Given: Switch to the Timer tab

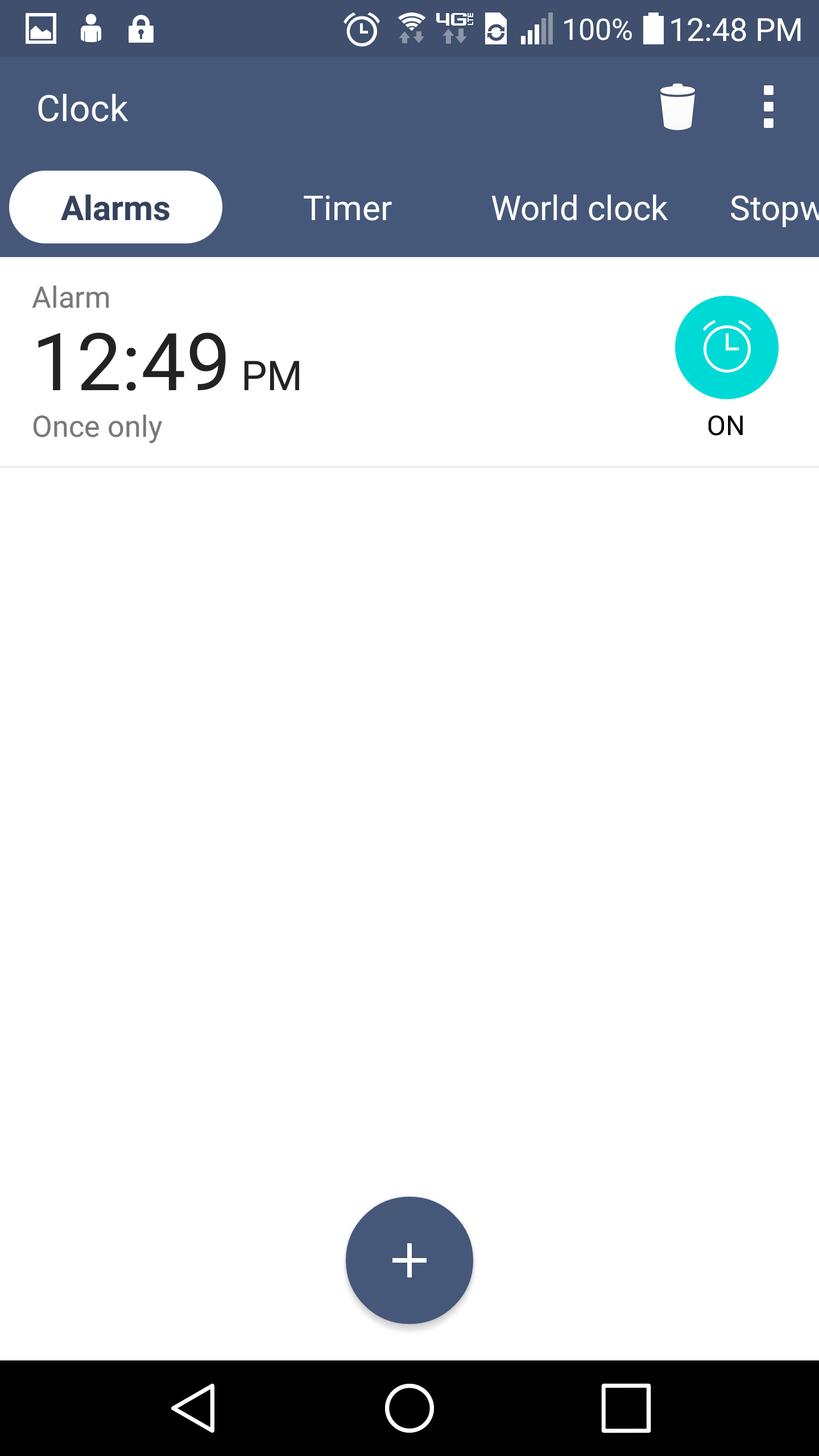Looking at the screenshot, I should point(348,208).
